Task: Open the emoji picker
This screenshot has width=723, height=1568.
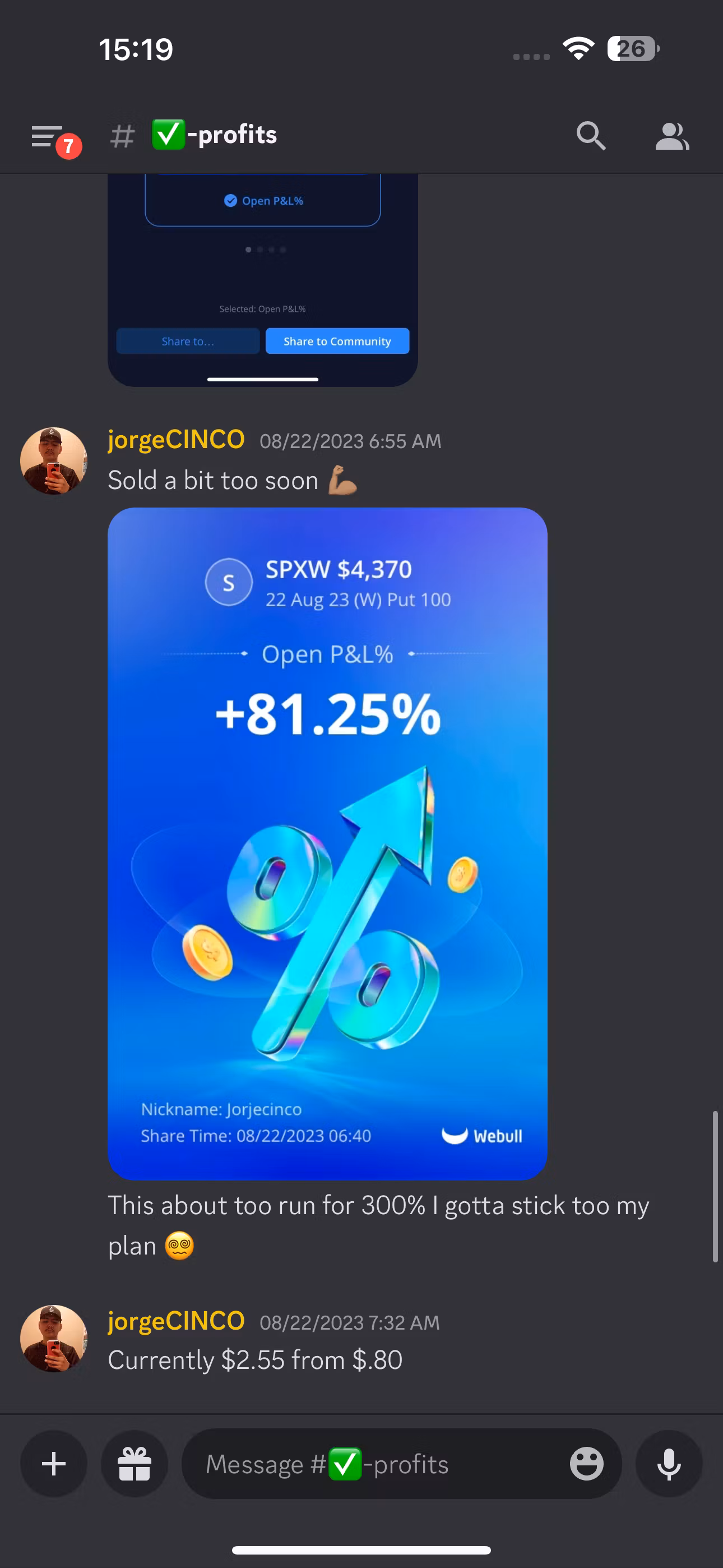Action: pos(586,1463)
